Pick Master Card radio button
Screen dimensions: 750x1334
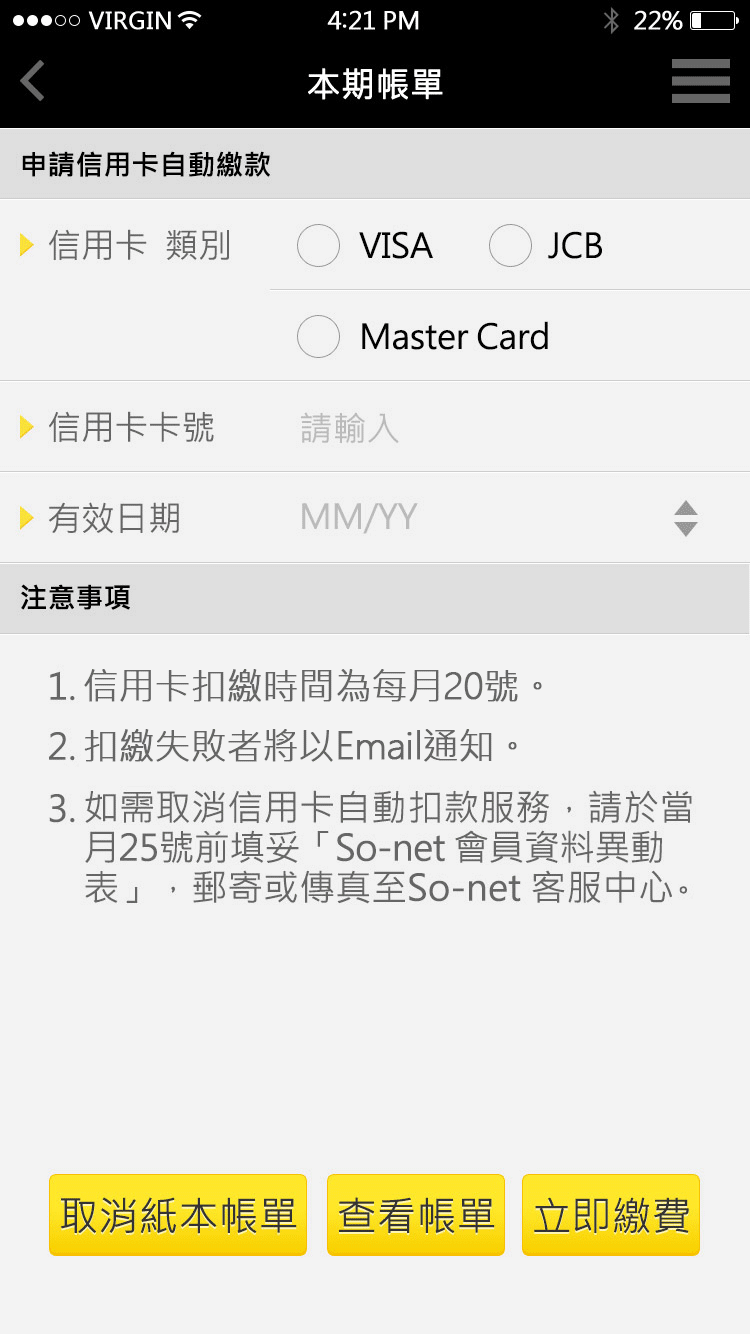pos(319,337)
